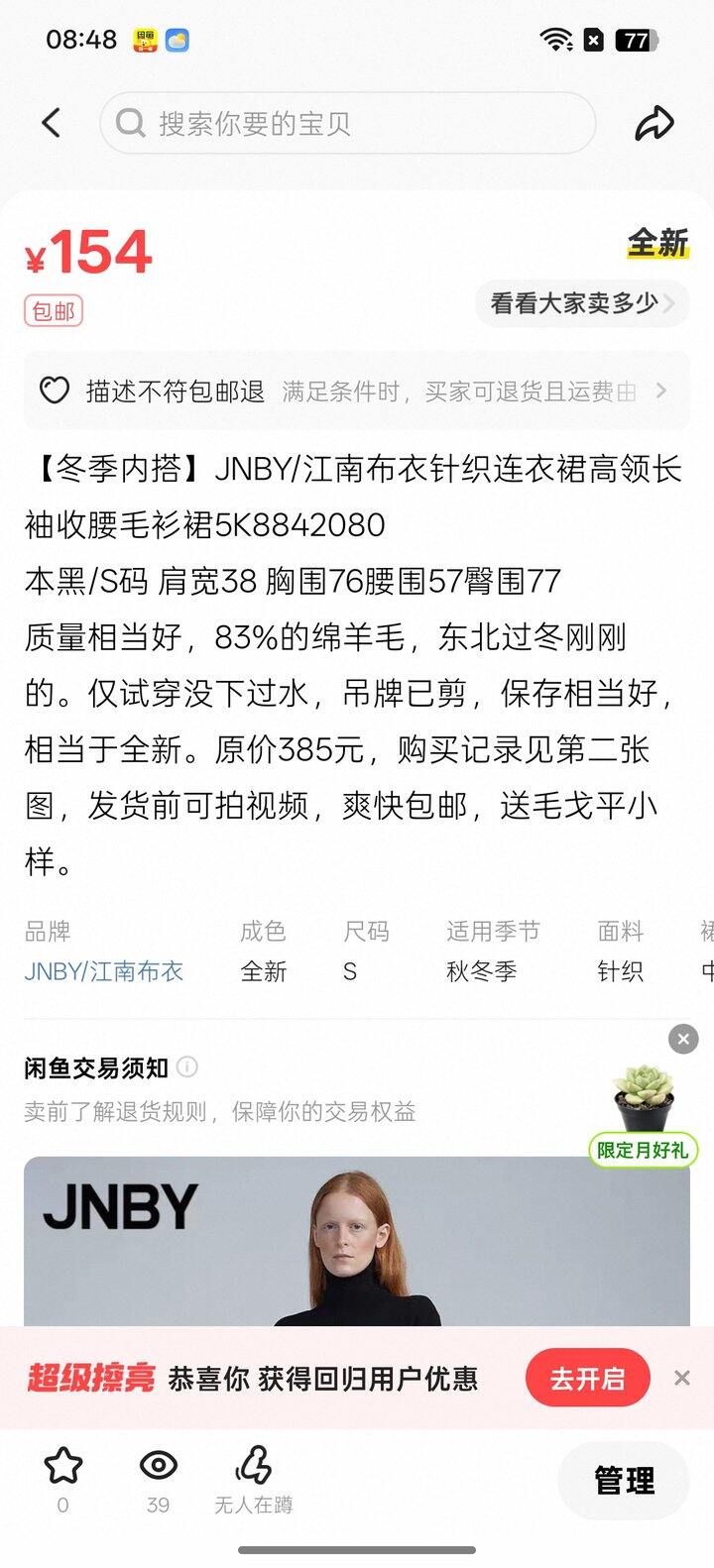Tap the search box for items
The height and width of the screenshot is (1568, 714).
pos(347,123)
